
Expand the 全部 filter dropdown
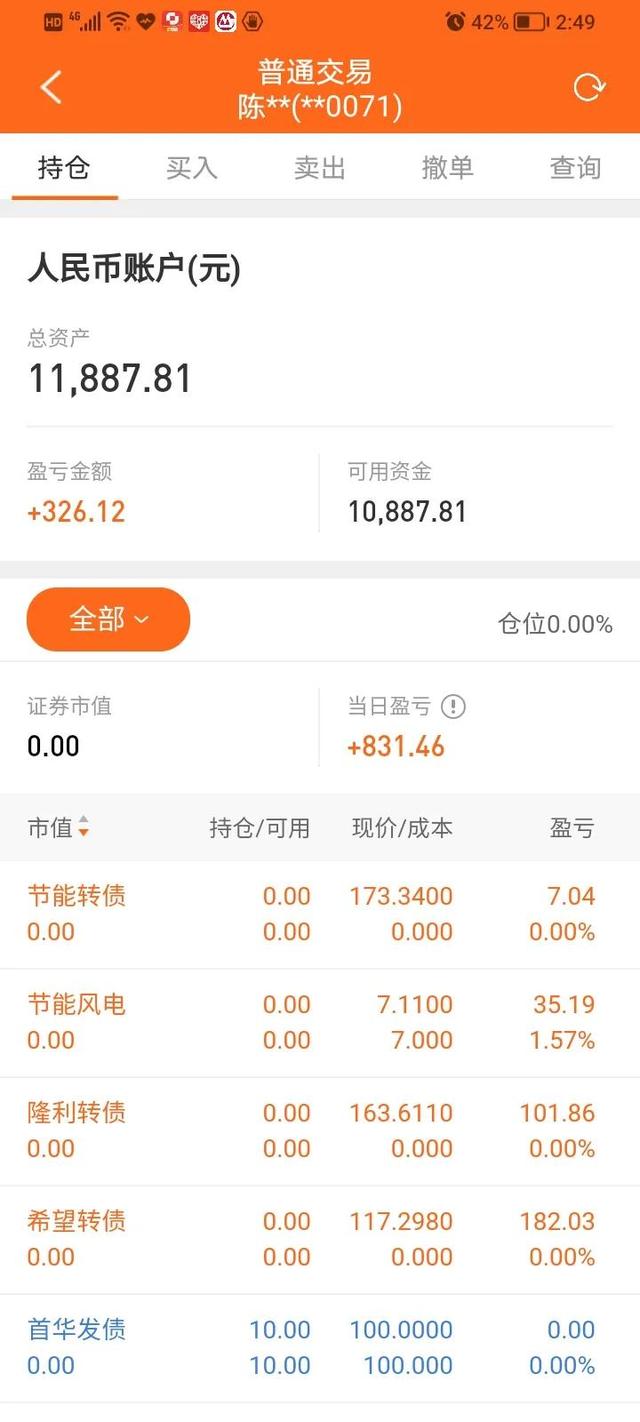point(108,619)
